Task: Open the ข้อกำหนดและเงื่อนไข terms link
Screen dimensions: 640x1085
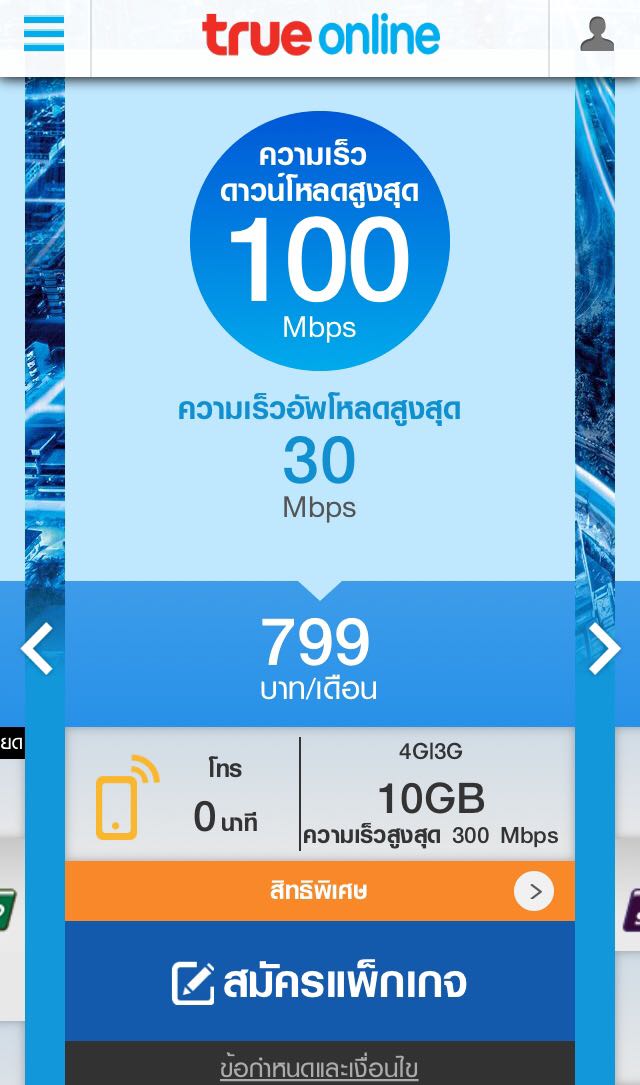Action: click(319, 1068)
